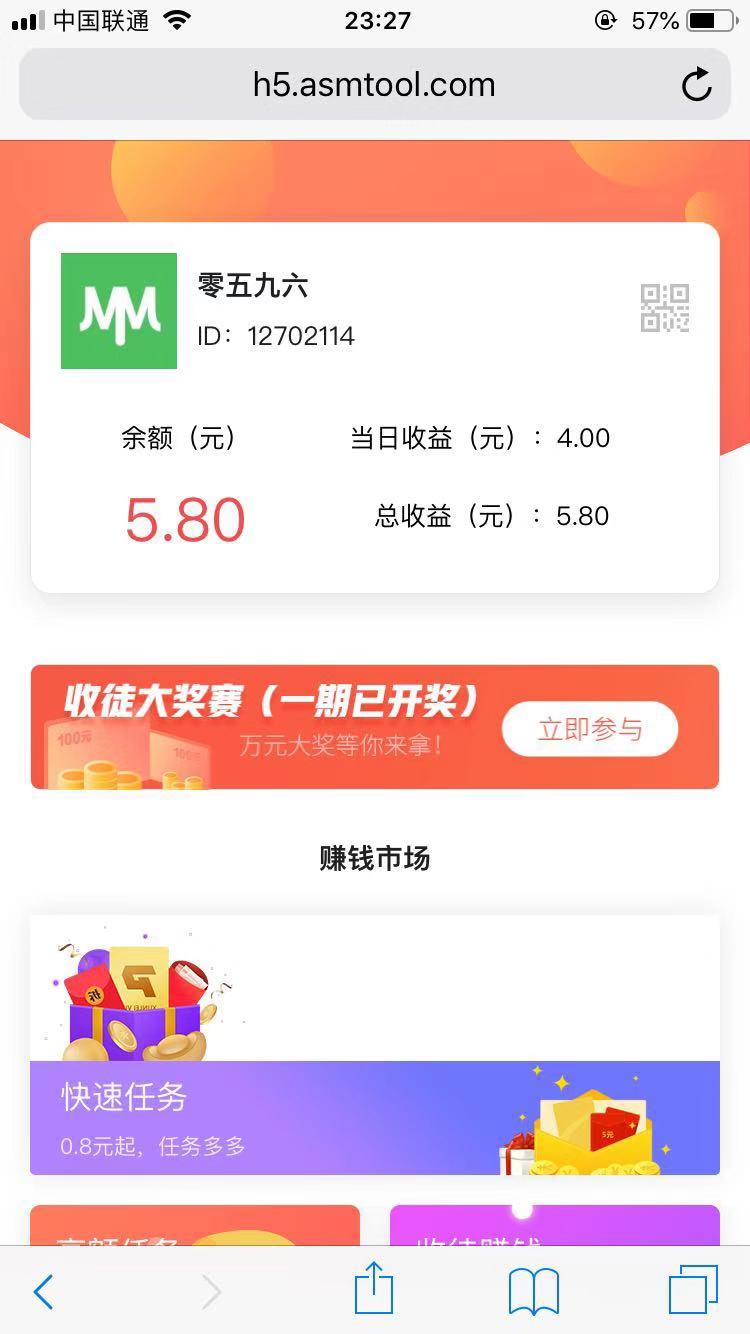Image resolution: width=750 pixels, height=1334 pixels.
Task: Open the QR code icon on profile card
Action: (x=665, y=308)
